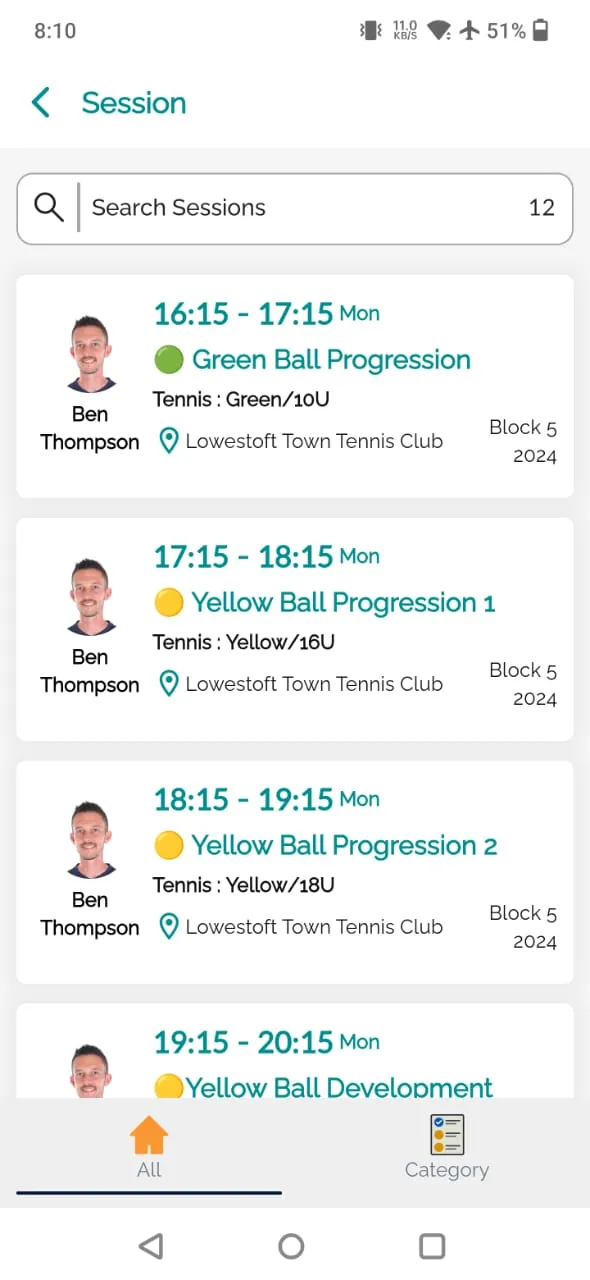Viewport: 590px width, 1280px height.
Task: Open the Yellow Ball Progression 1 session
Action: click(295, 629)
